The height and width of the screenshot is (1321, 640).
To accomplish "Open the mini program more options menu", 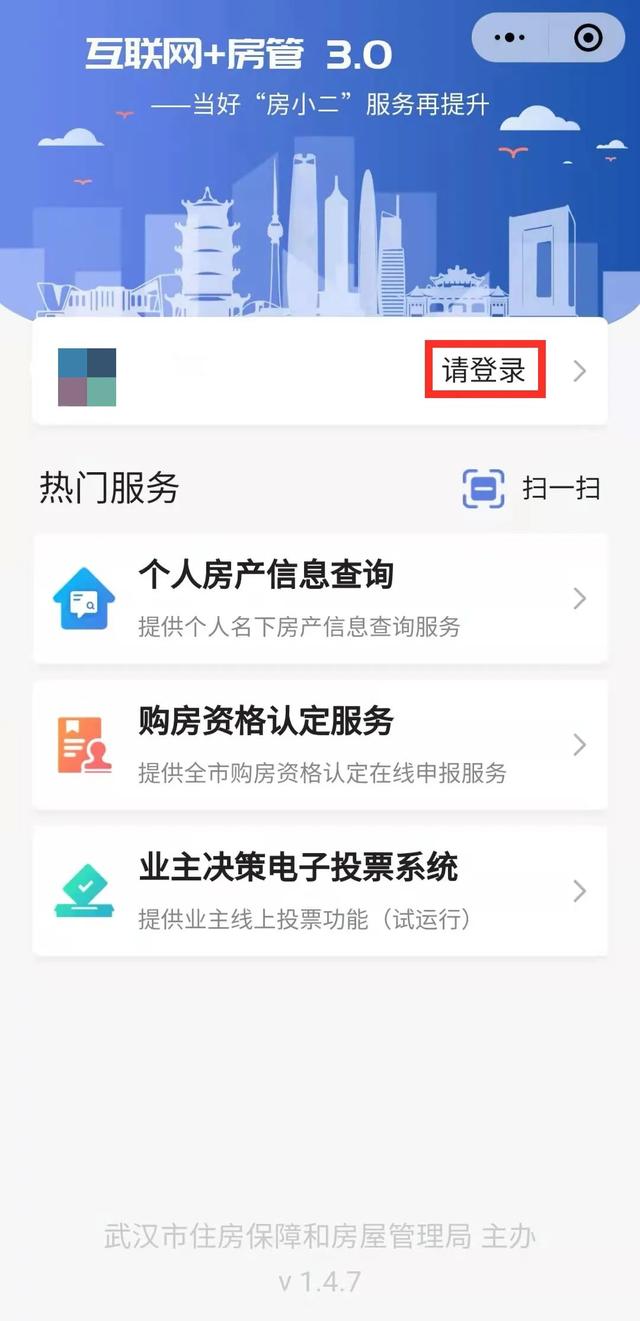I will 510,38.
